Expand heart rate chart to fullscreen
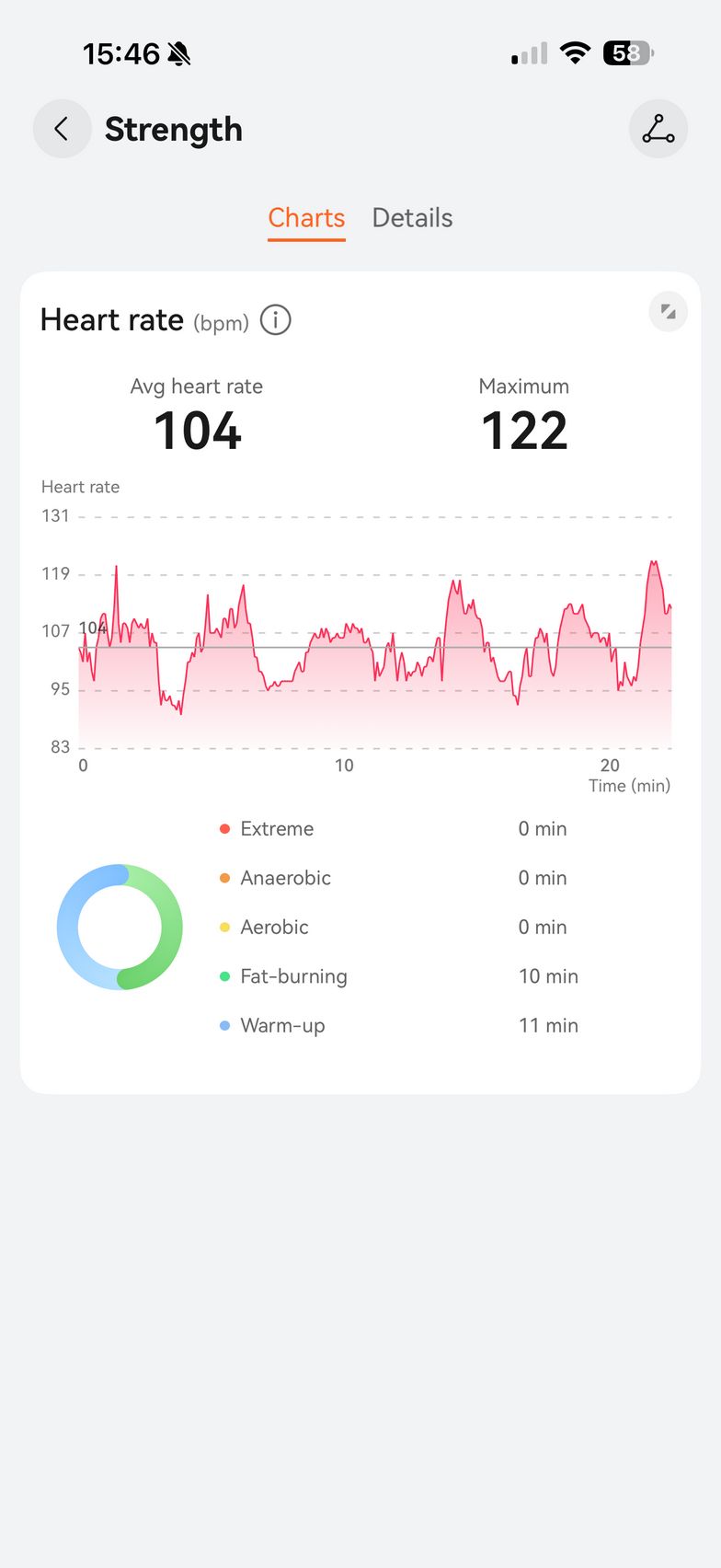This screenshot has width=721, height=1568. (669, 312)
